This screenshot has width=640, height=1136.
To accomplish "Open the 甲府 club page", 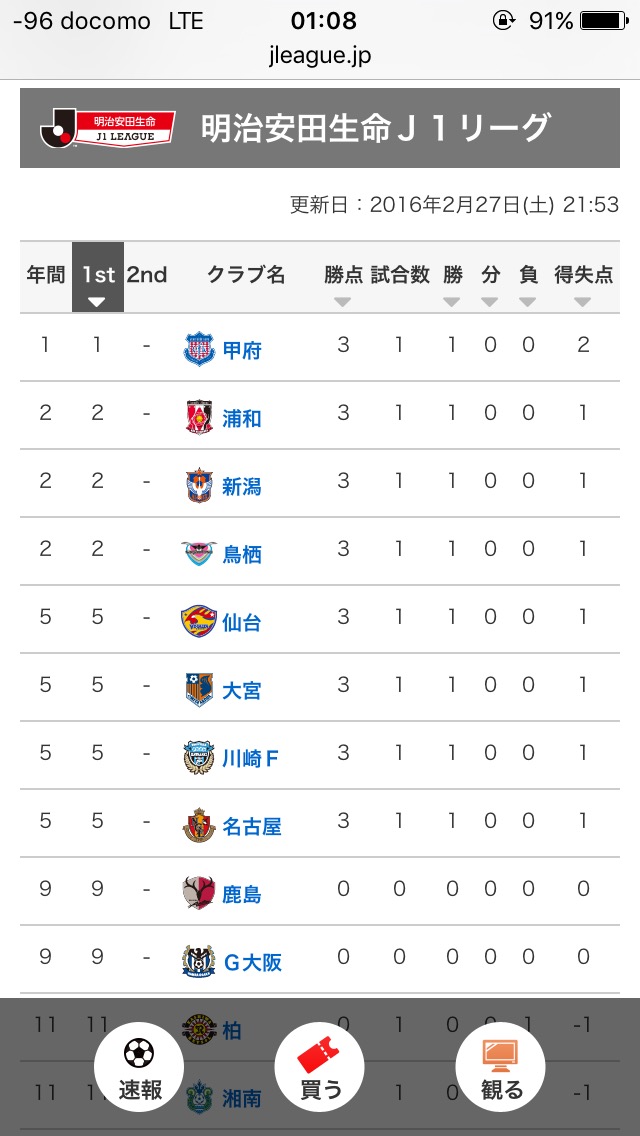I will [241, 350].
